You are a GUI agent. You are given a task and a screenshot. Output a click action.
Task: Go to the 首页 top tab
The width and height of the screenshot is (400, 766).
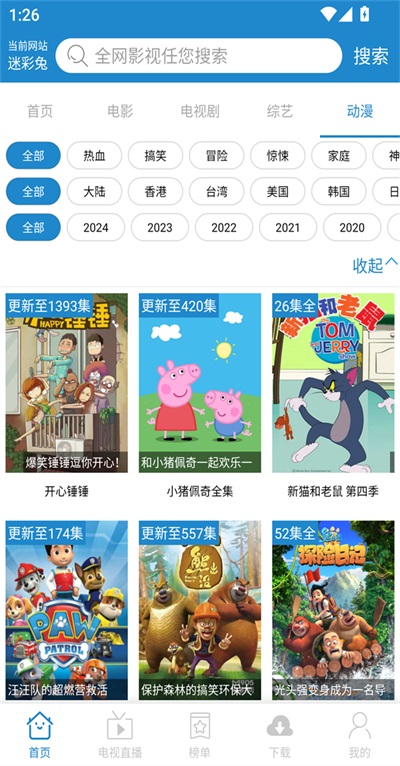pos(40,111)
